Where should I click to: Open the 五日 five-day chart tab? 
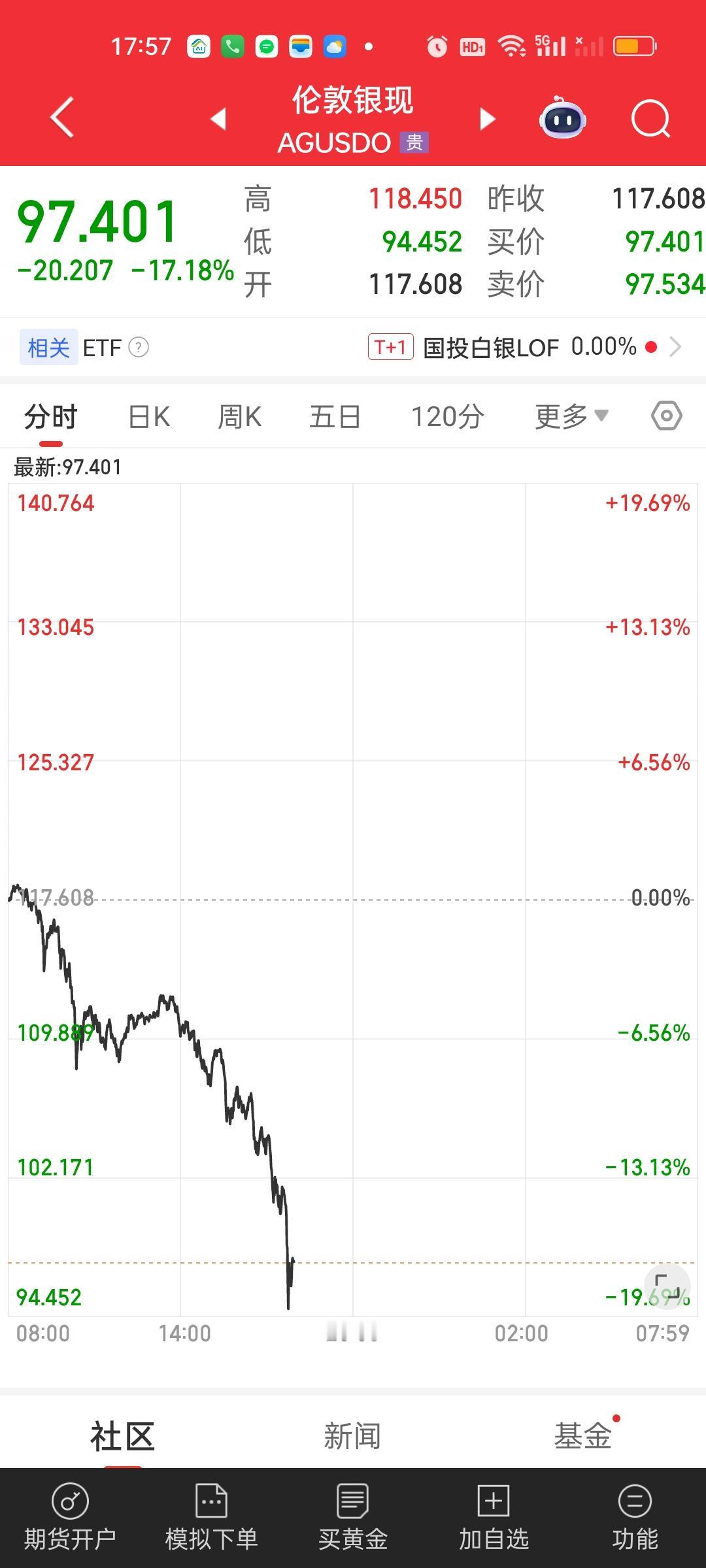[x=334, y=416]
